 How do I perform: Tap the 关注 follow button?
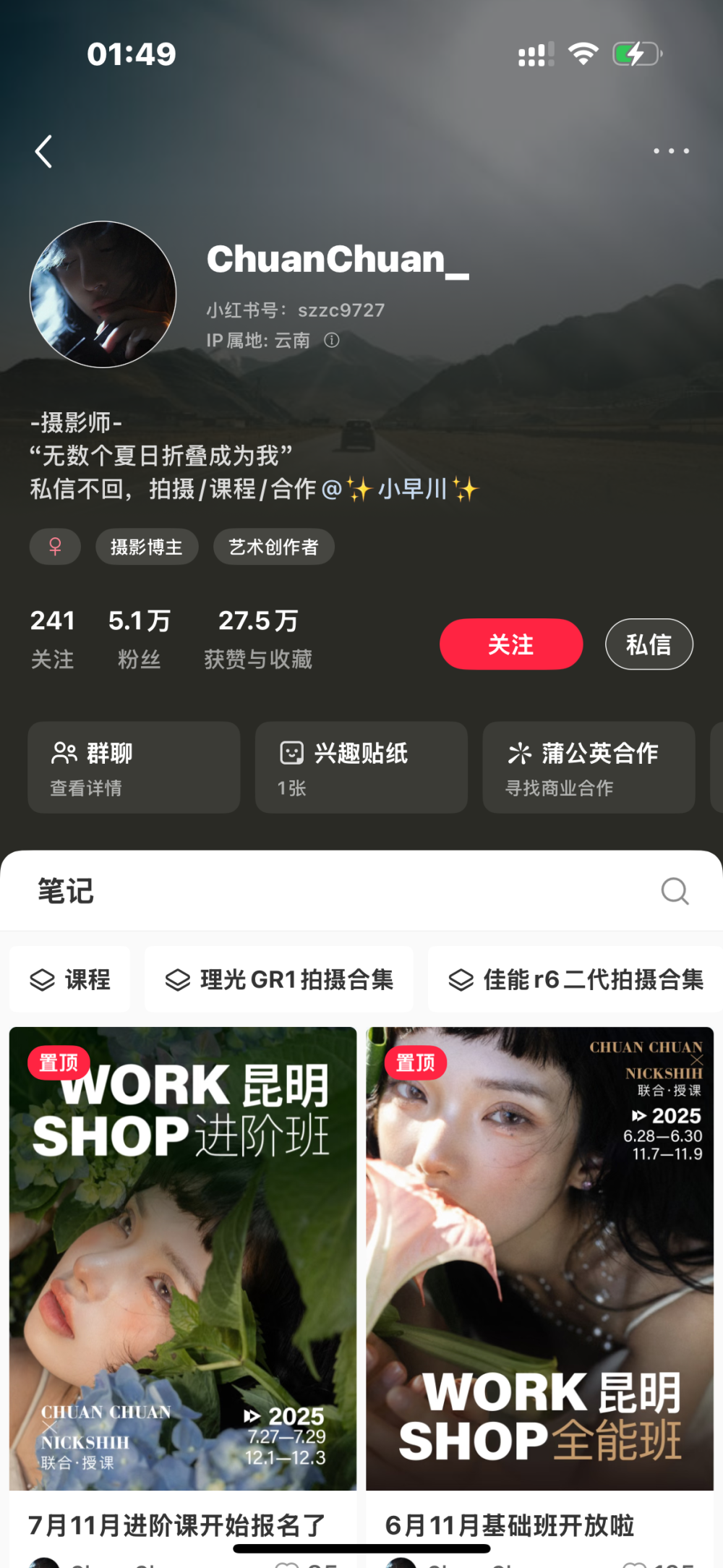pyautogui.click(x=510, y=644)
